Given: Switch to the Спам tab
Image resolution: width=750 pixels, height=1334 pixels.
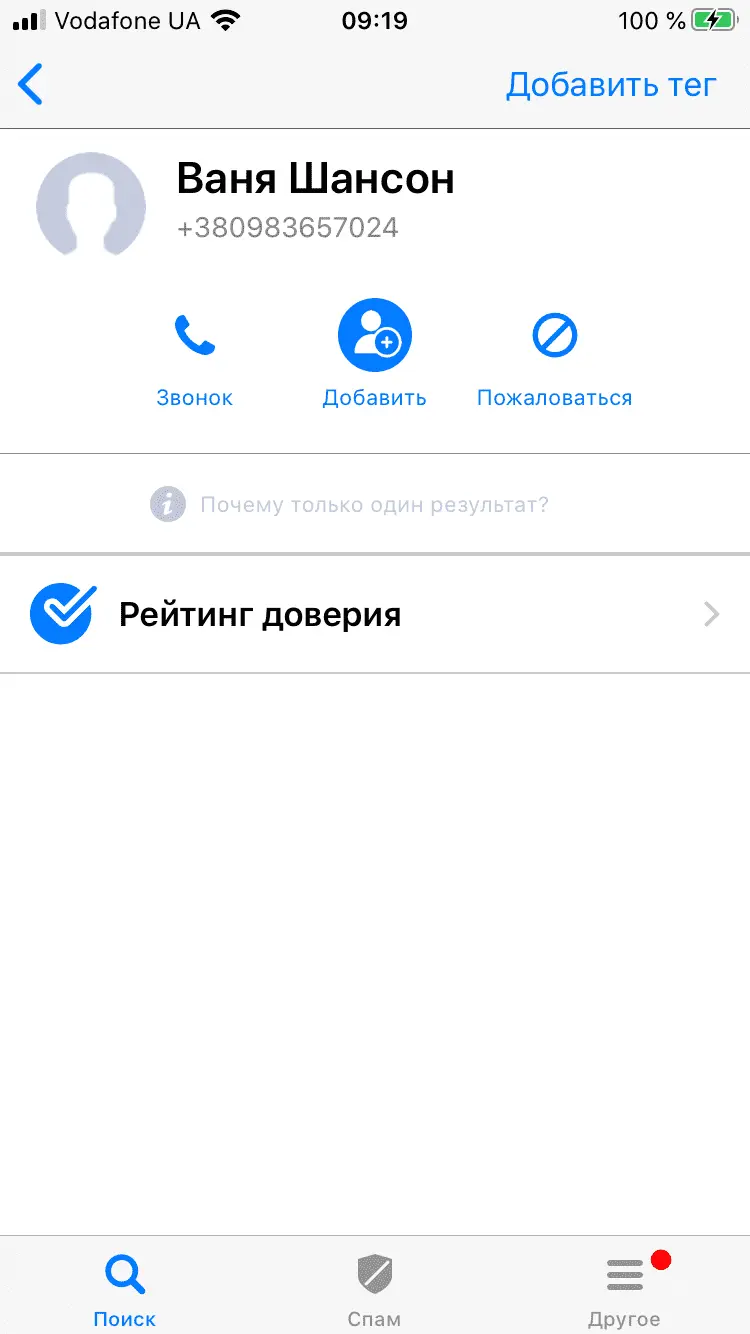Looking at the screenshot, I should [x=375, y=1288].
